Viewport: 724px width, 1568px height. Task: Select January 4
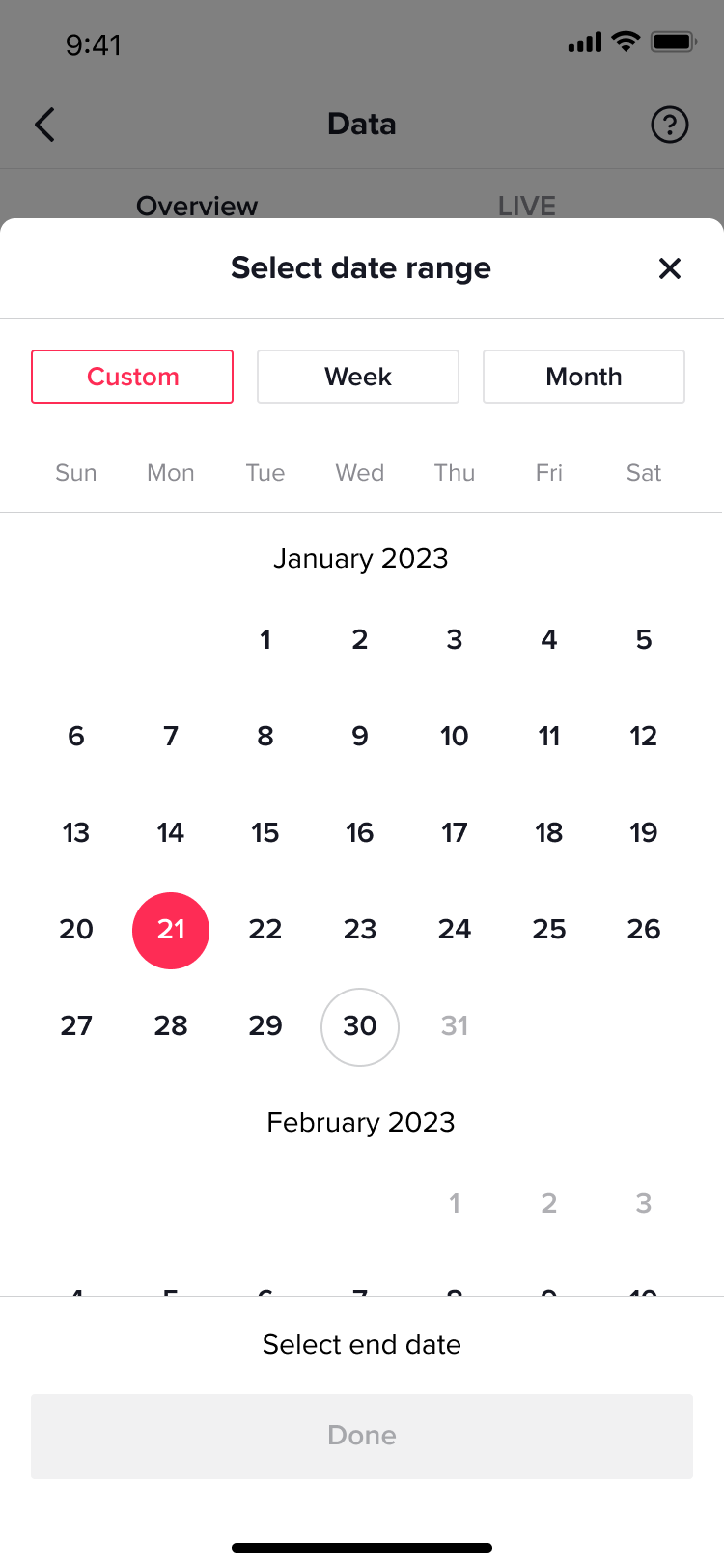[549, 640]
